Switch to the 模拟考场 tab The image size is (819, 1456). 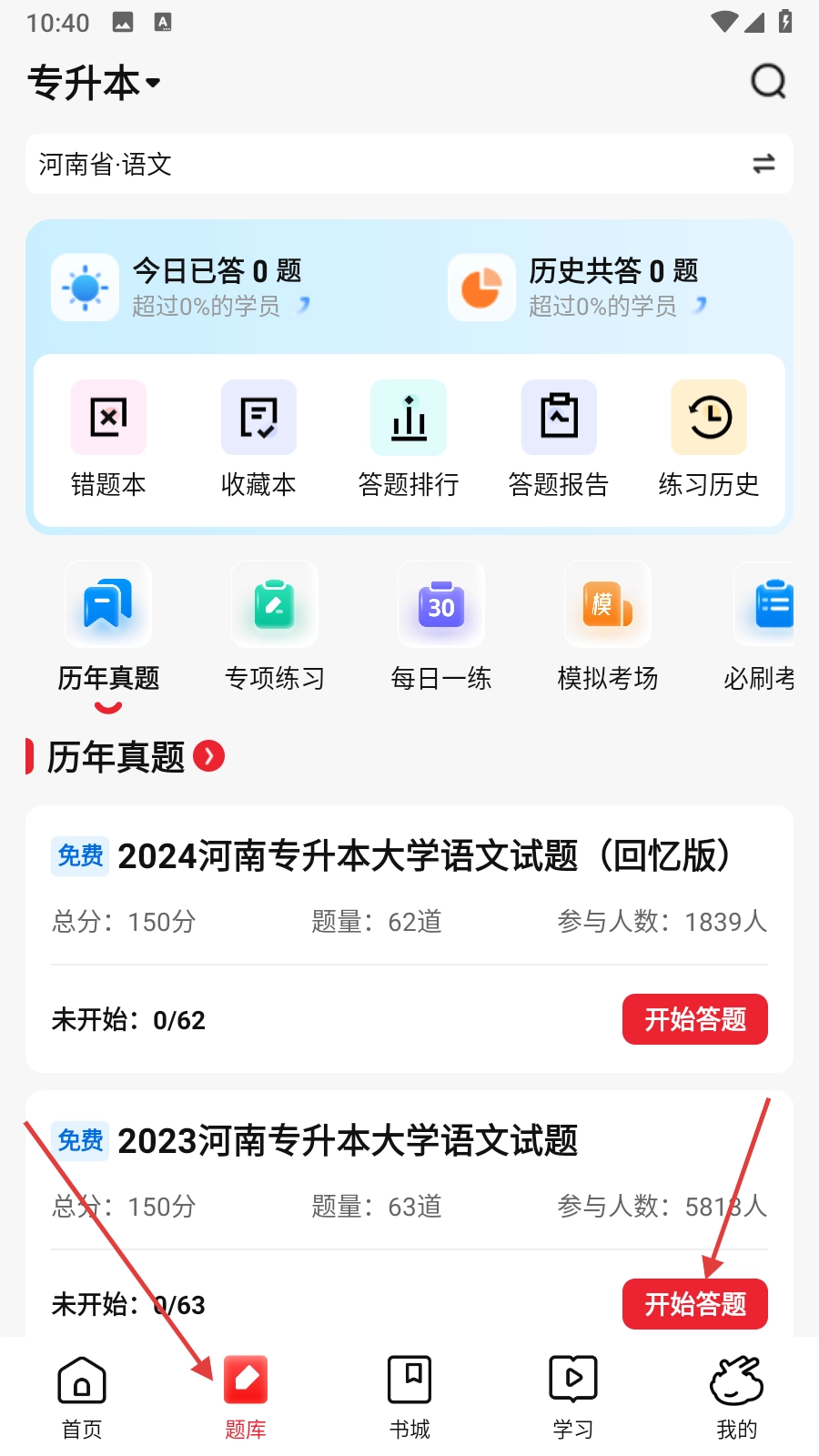(608, 628)
